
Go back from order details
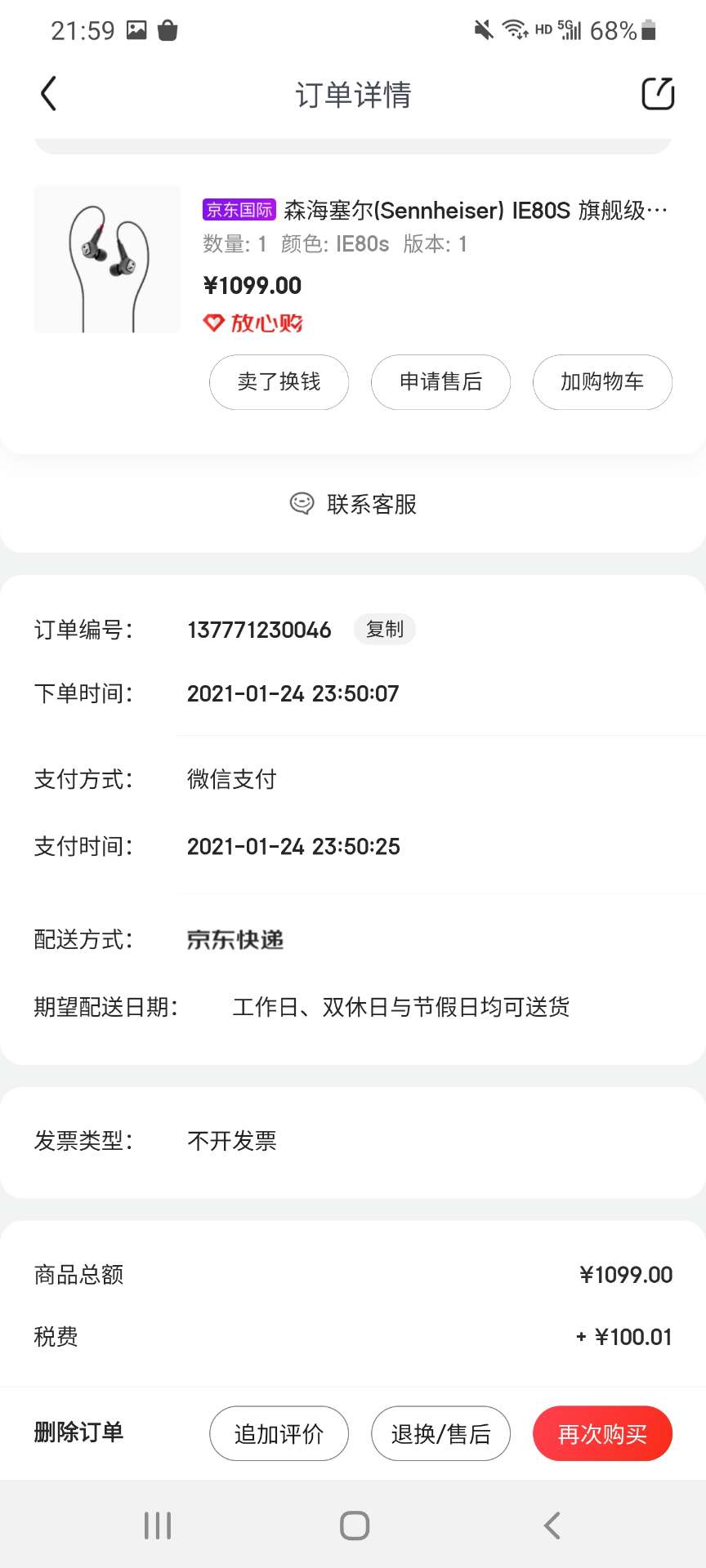point(49,94)
